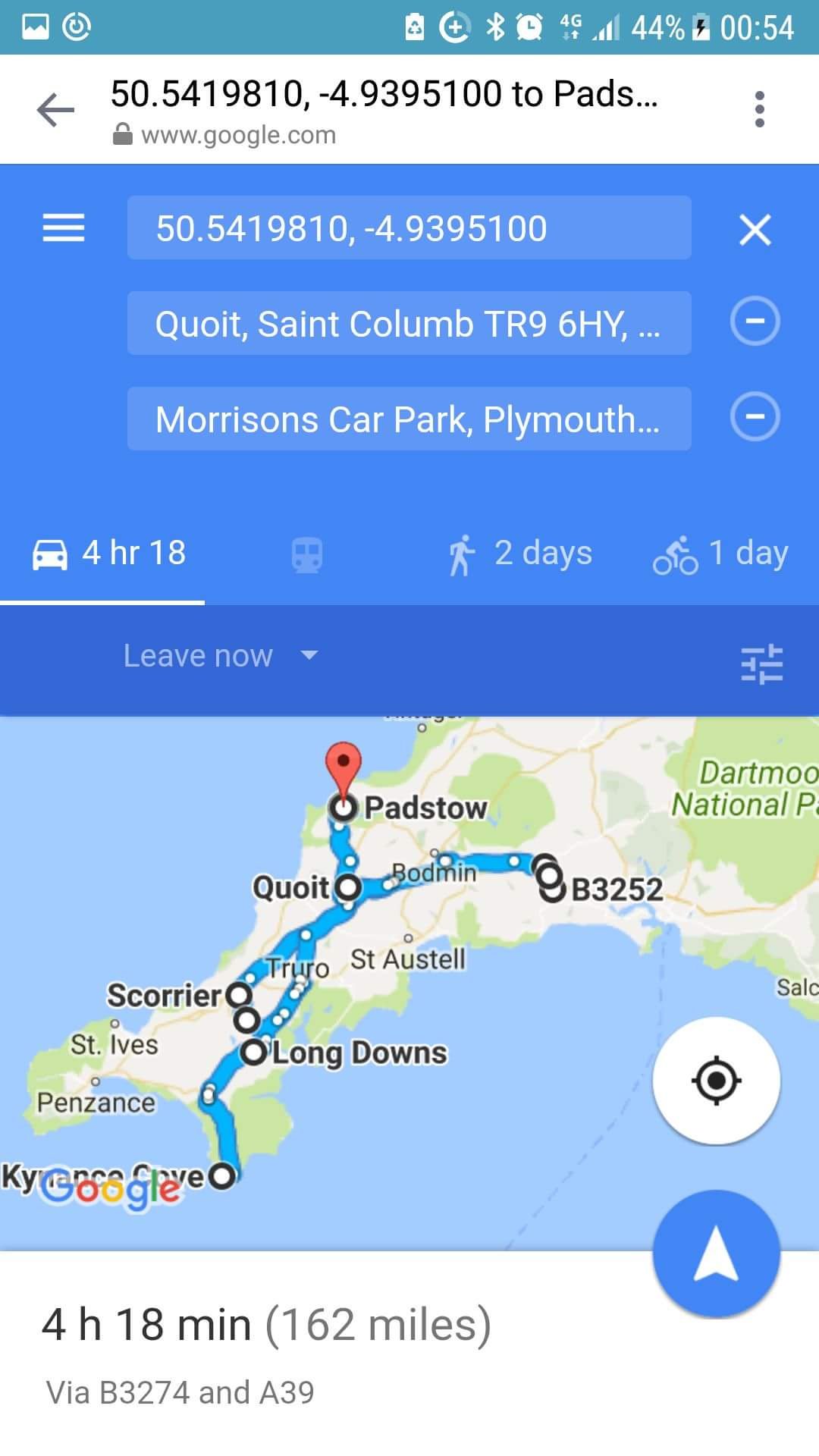Close the directions panel
This screenshot has width=819, height=1456.
click(755, 229)
